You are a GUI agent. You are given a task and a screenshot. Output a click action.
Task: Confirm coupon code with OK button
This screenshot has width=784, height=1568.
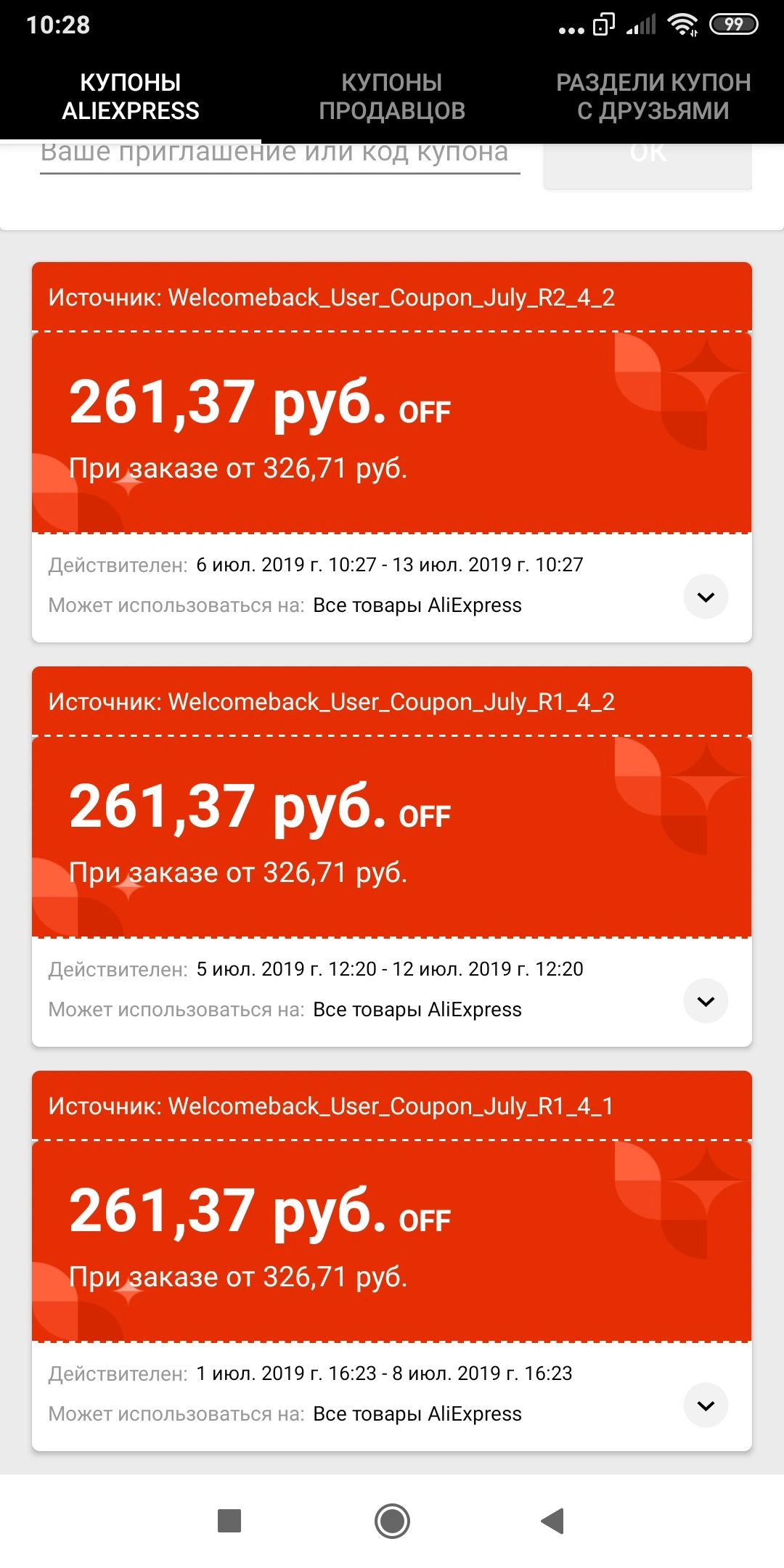click(x=648, y=164)
